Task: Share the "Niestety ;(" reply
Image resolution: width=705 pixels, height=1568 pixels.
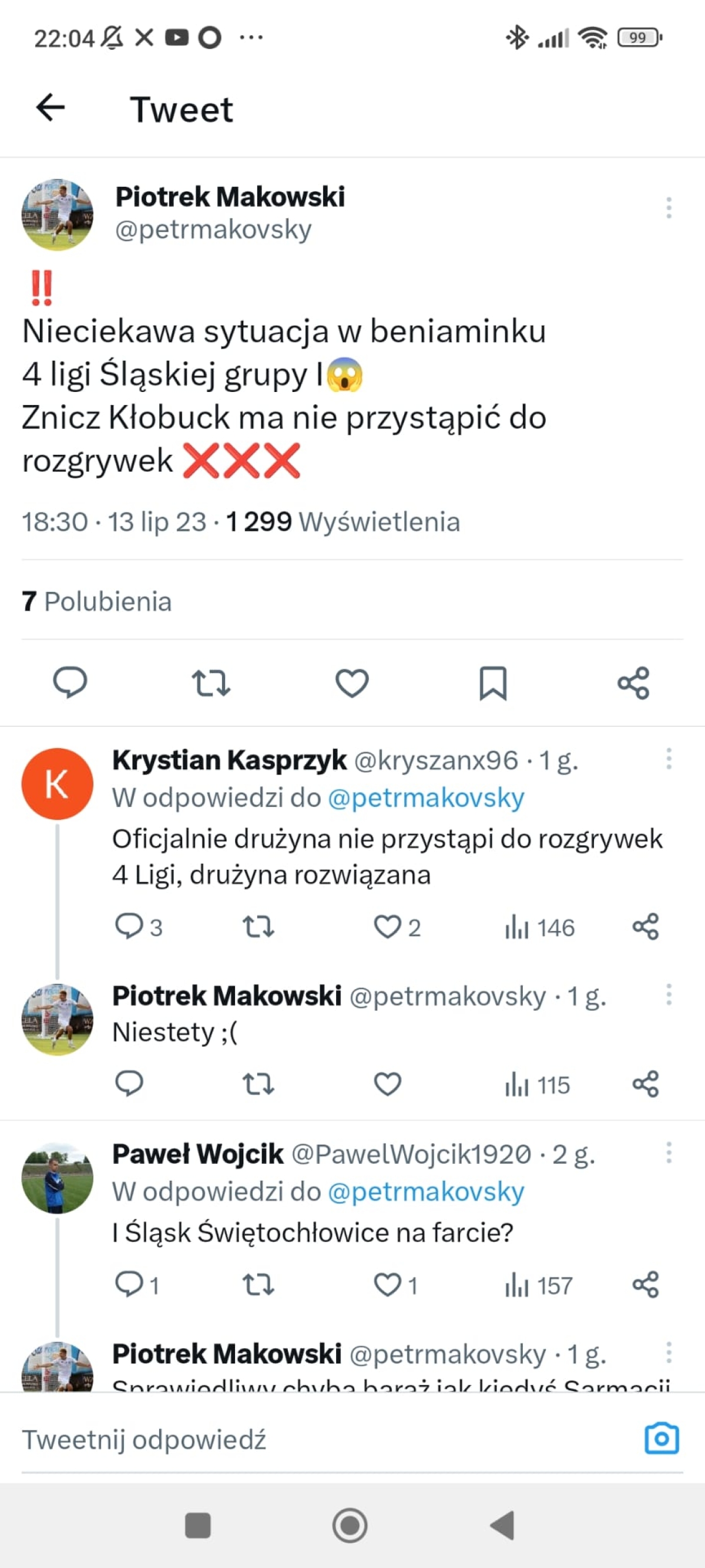Action: pyautogui.click(x=646, y=1084)
